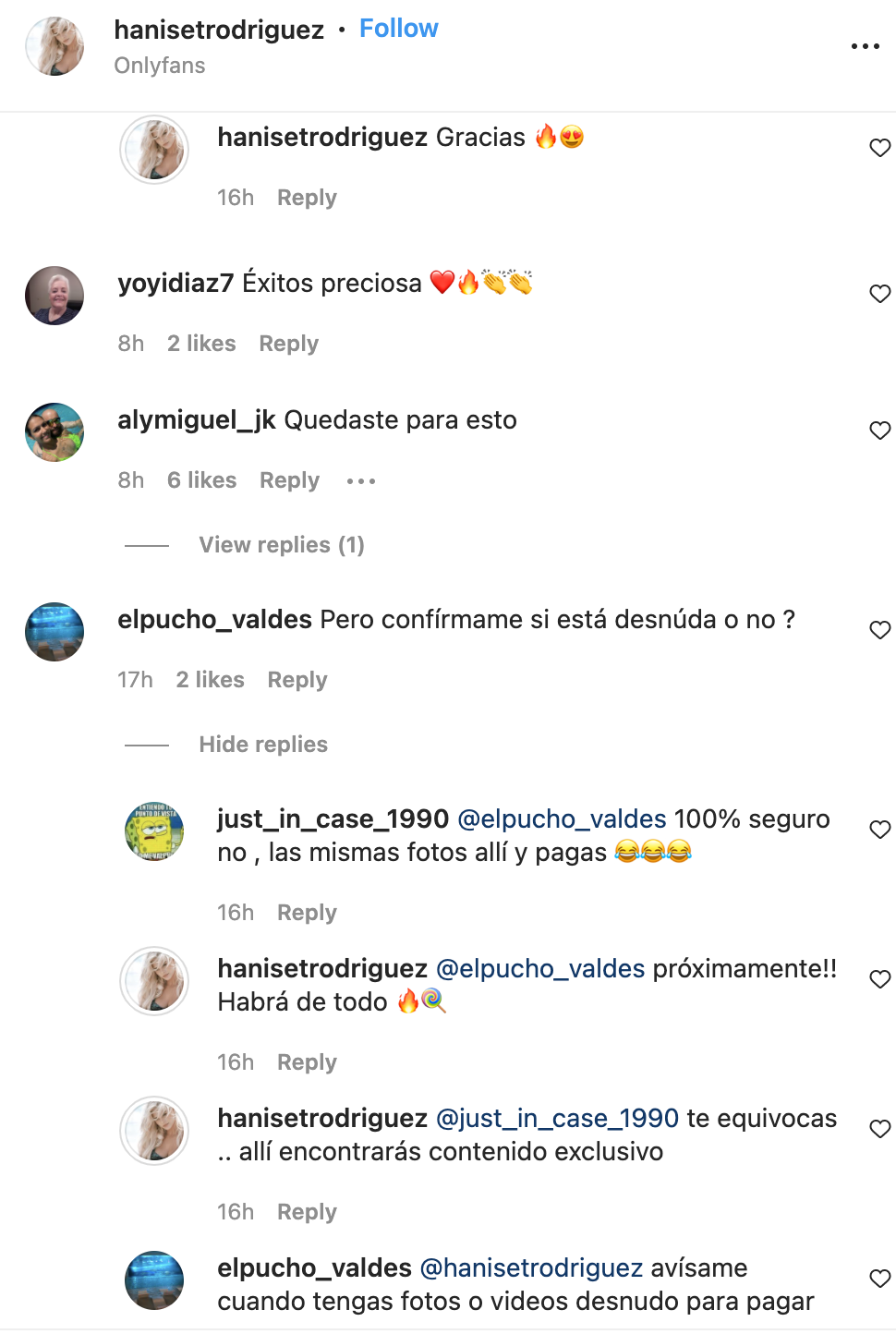Open the @just_in_case_1990 mention link
896x1334 pixels.
click(x=557, y=1119)
